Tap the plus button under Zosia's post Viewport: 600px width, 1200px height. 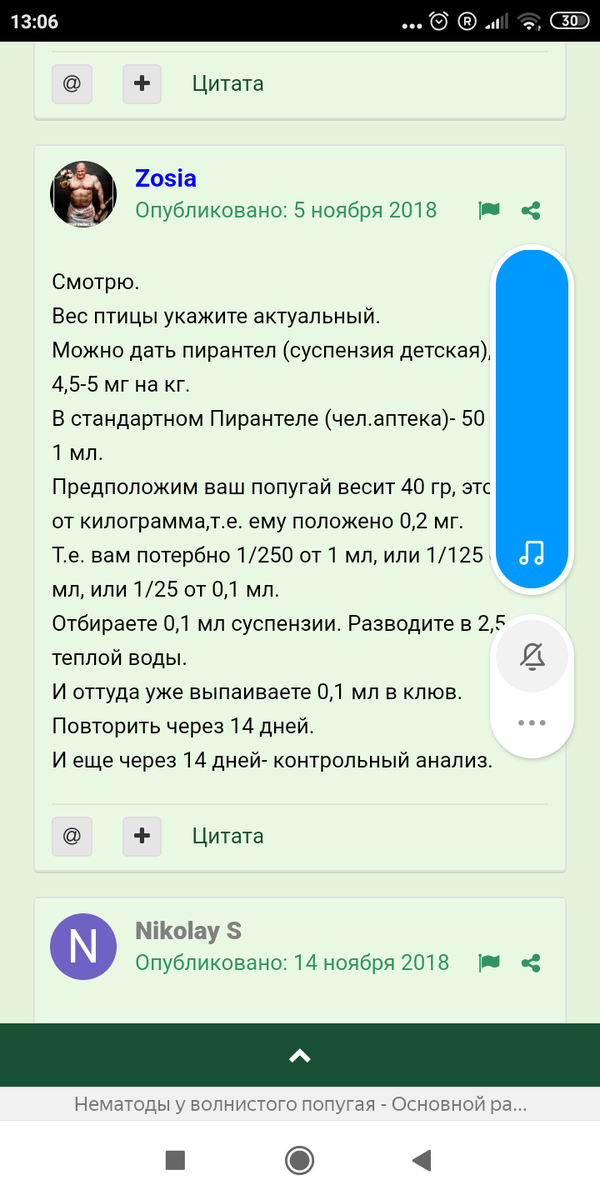pyautogui.click(x=142, y=836)
